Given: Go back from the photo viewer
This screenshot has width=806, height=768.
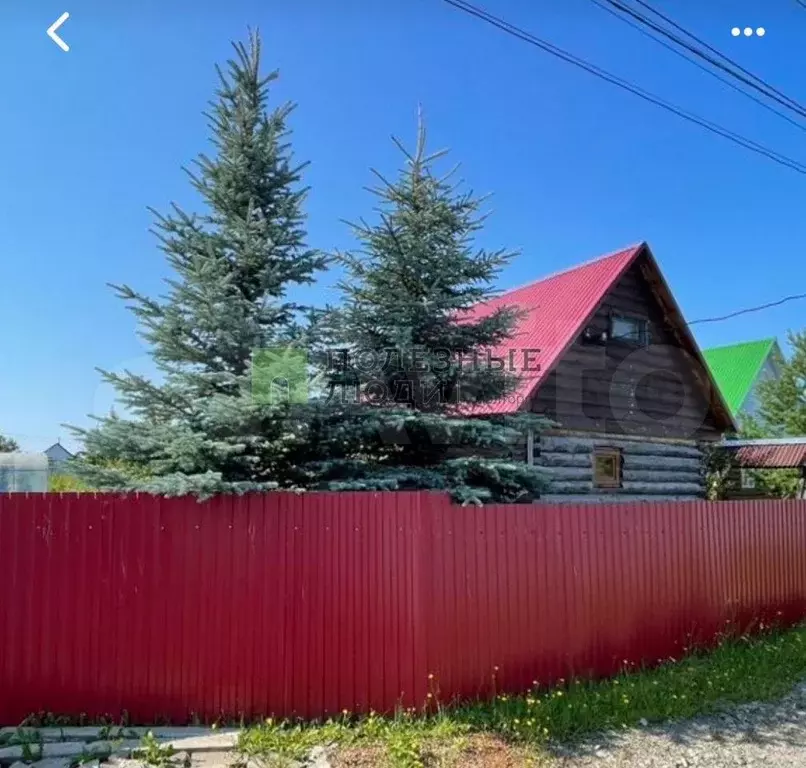Looking at the screenshot, I should (x=58, y=32).
